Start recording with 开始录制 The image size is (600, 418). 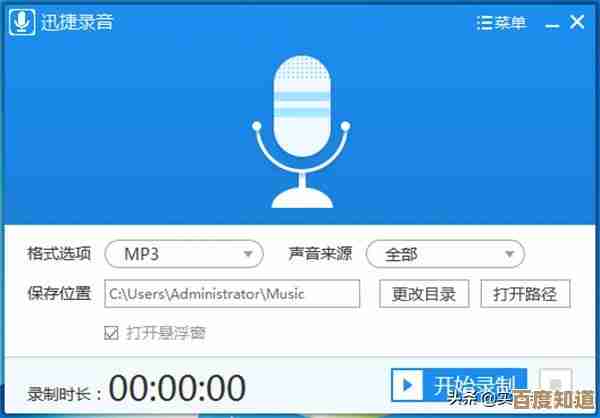click(x=458, y=385)
